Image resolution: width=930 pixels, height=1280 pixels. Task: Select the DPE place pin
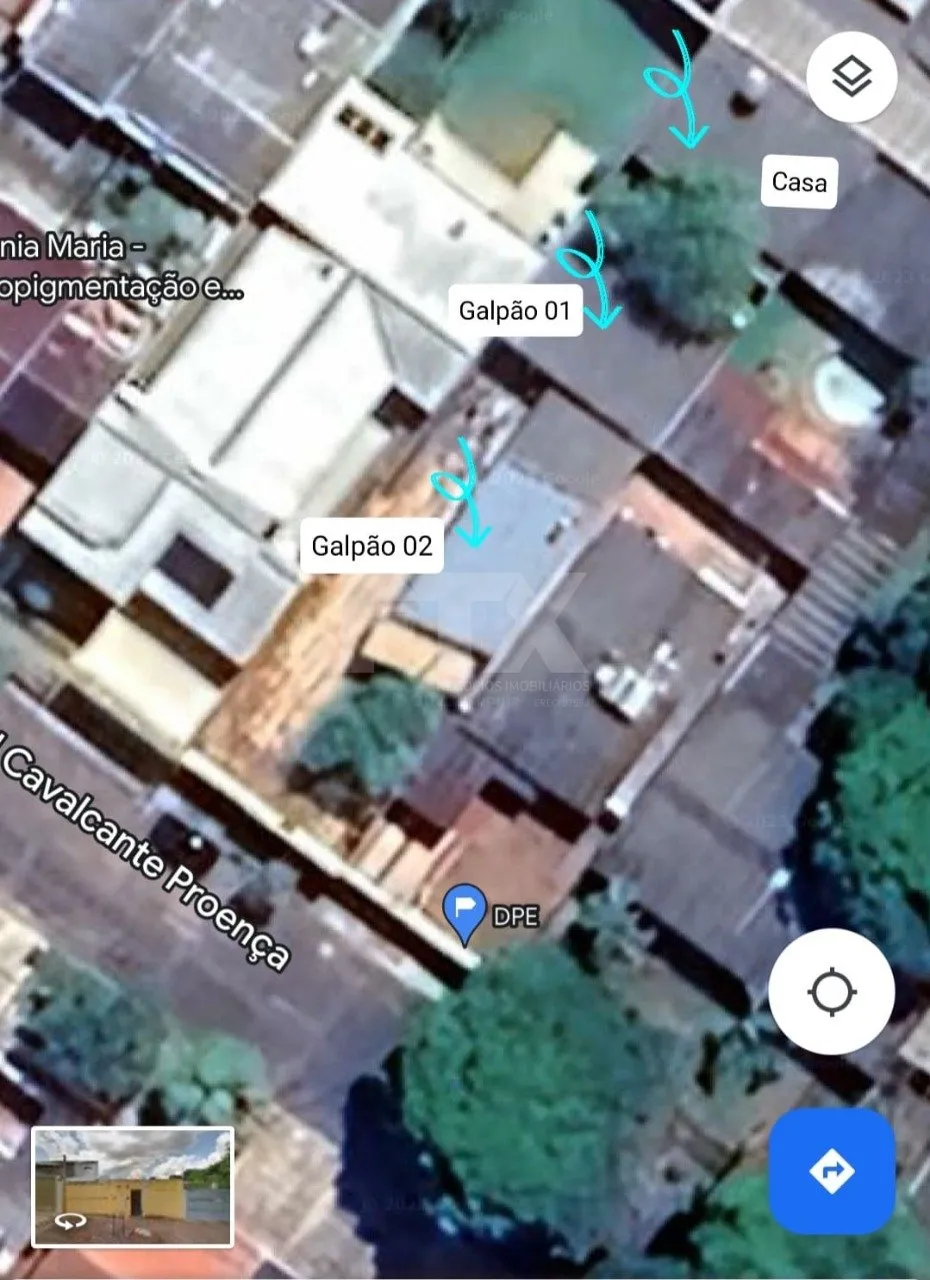(465, 910)
